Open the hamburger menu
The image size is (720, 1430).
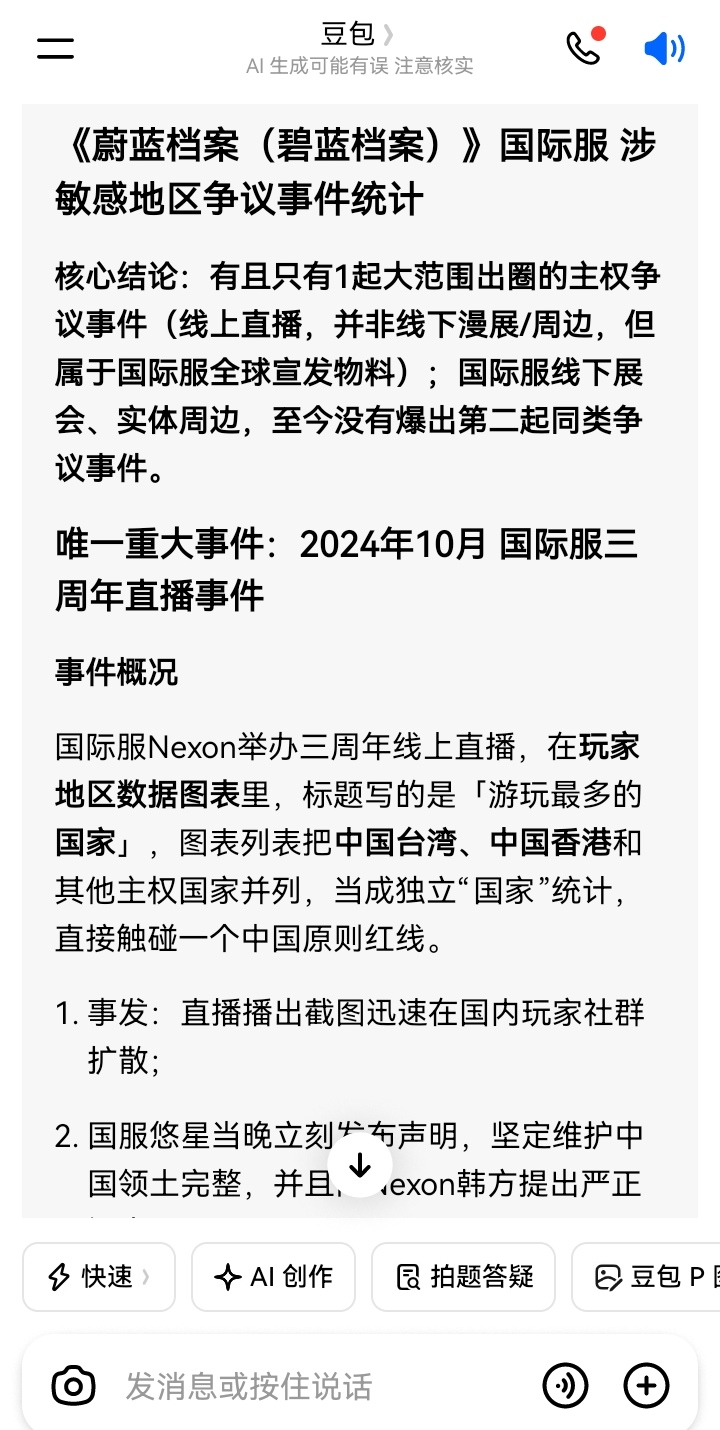coord(56,48)
